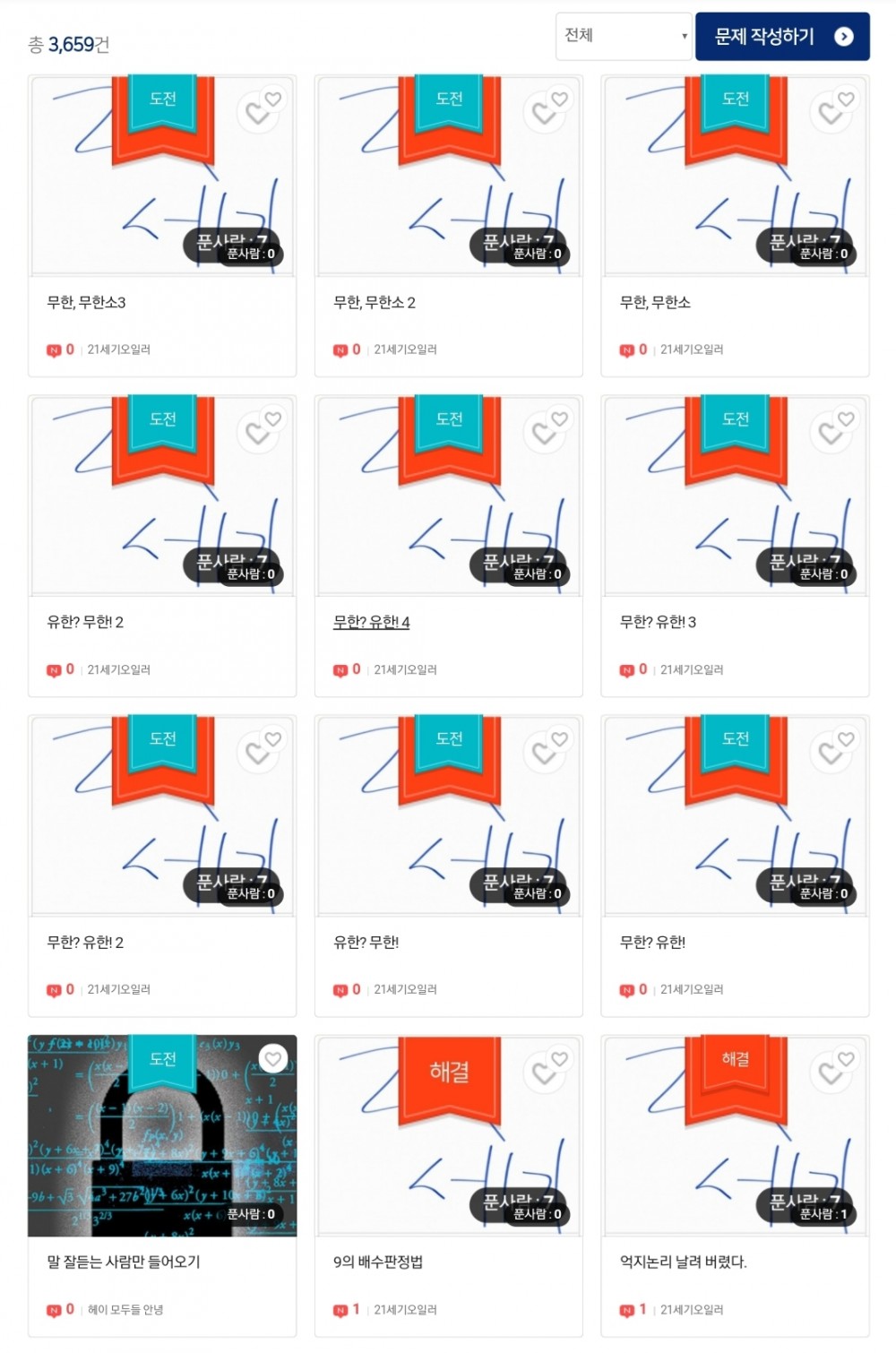Image resolution: width=896 pixels, height=1353 pixels.
Task: Open the 전체 filter dropdown
Action: coord(624,37)
